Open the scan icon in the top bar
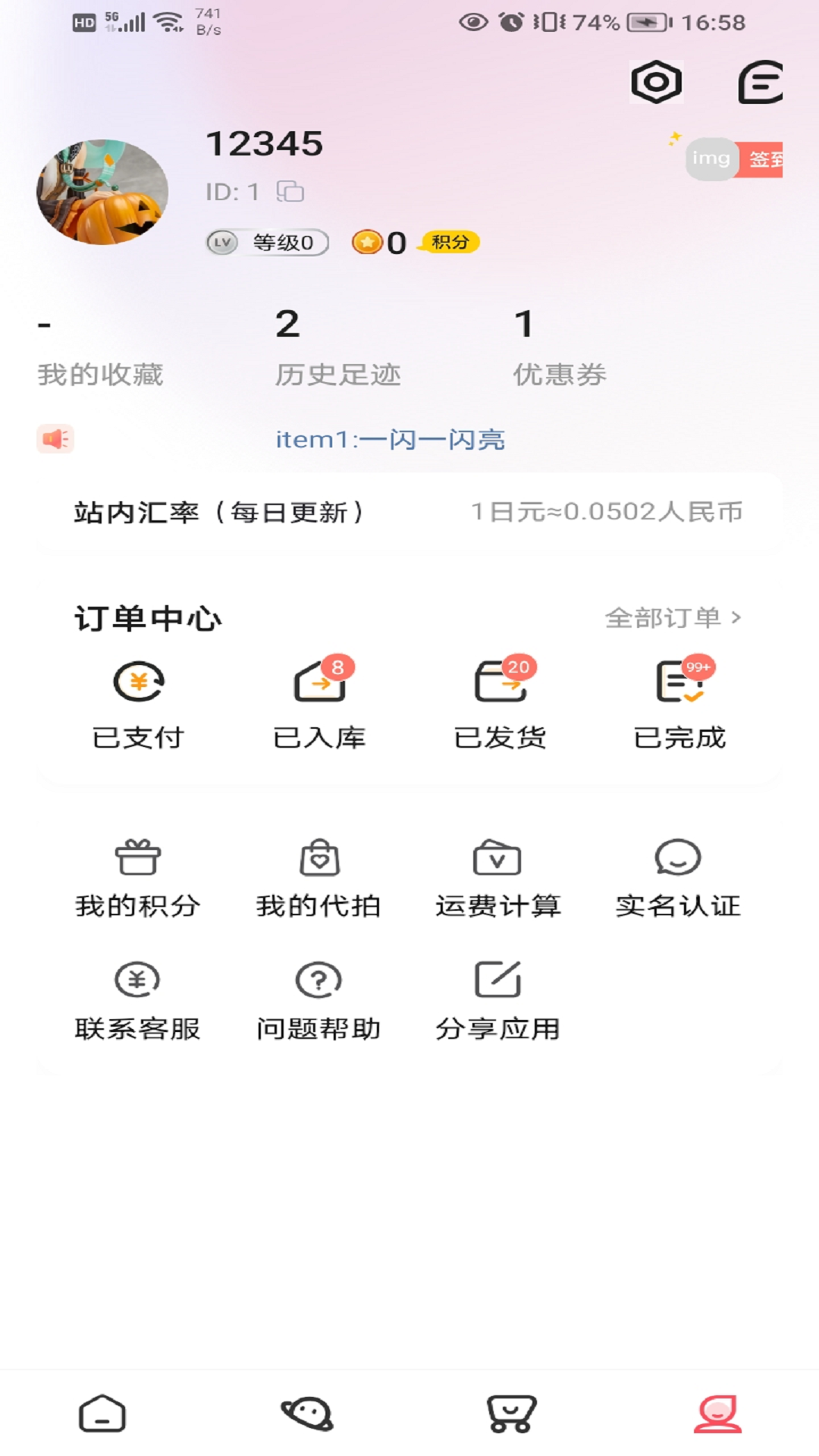This screenshot has width=819, height=1456. [x=657, y=82]
